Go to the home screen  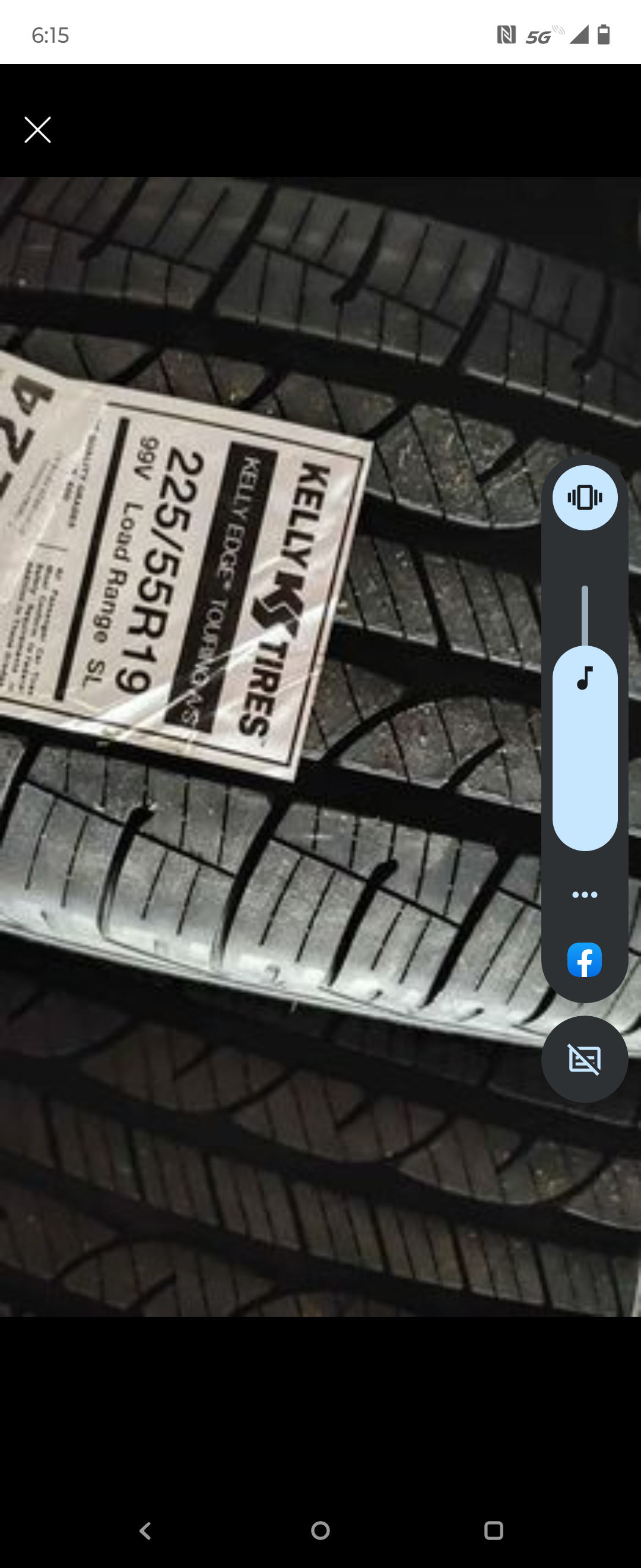pyautogui.click(x=320, y=1530)
